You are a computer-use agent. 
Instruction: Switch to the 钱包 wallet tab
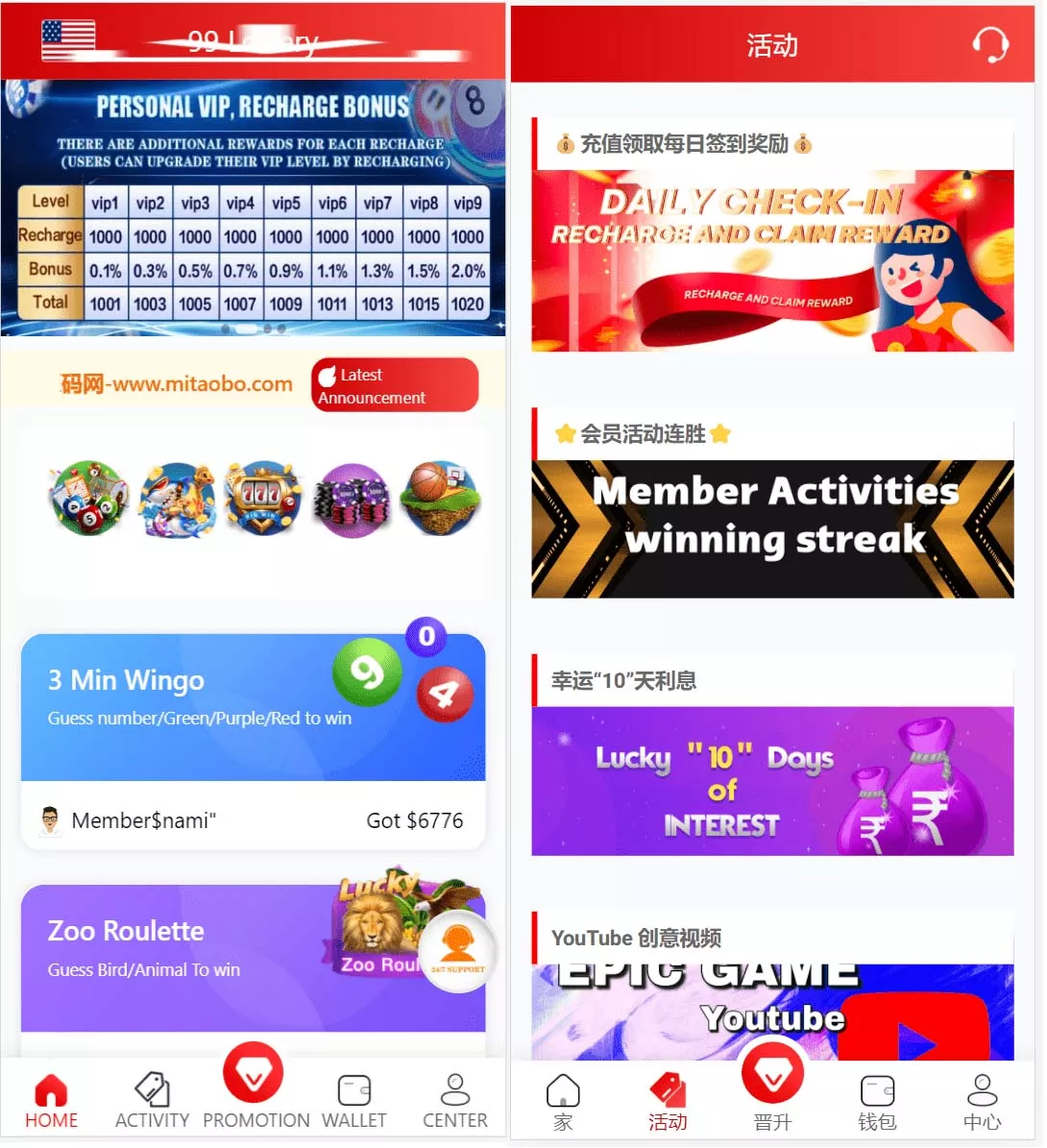[x=877, y=1102]
